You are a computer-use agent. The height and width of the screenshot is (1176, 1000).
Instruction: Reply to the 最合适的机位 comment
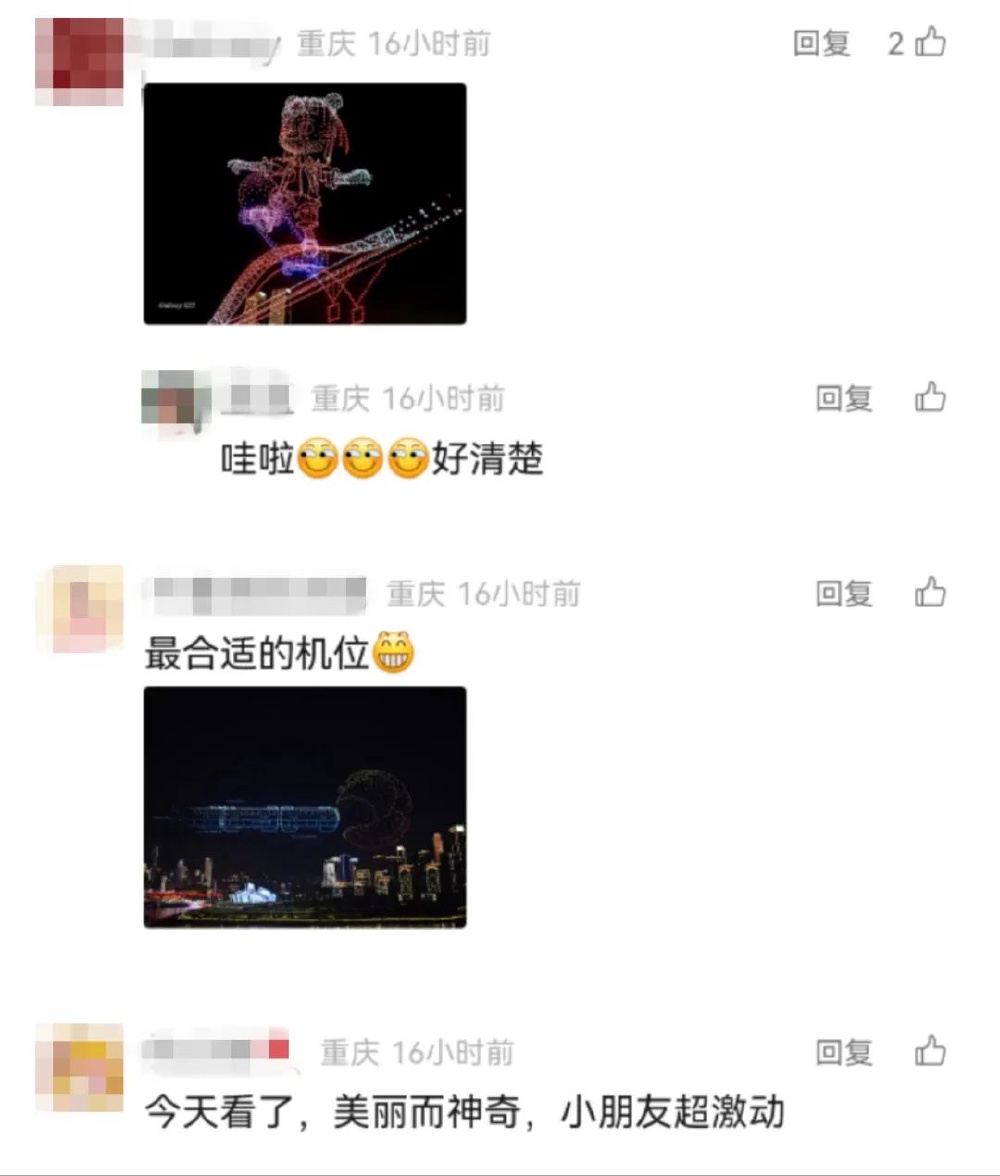(x=844, y=593)
